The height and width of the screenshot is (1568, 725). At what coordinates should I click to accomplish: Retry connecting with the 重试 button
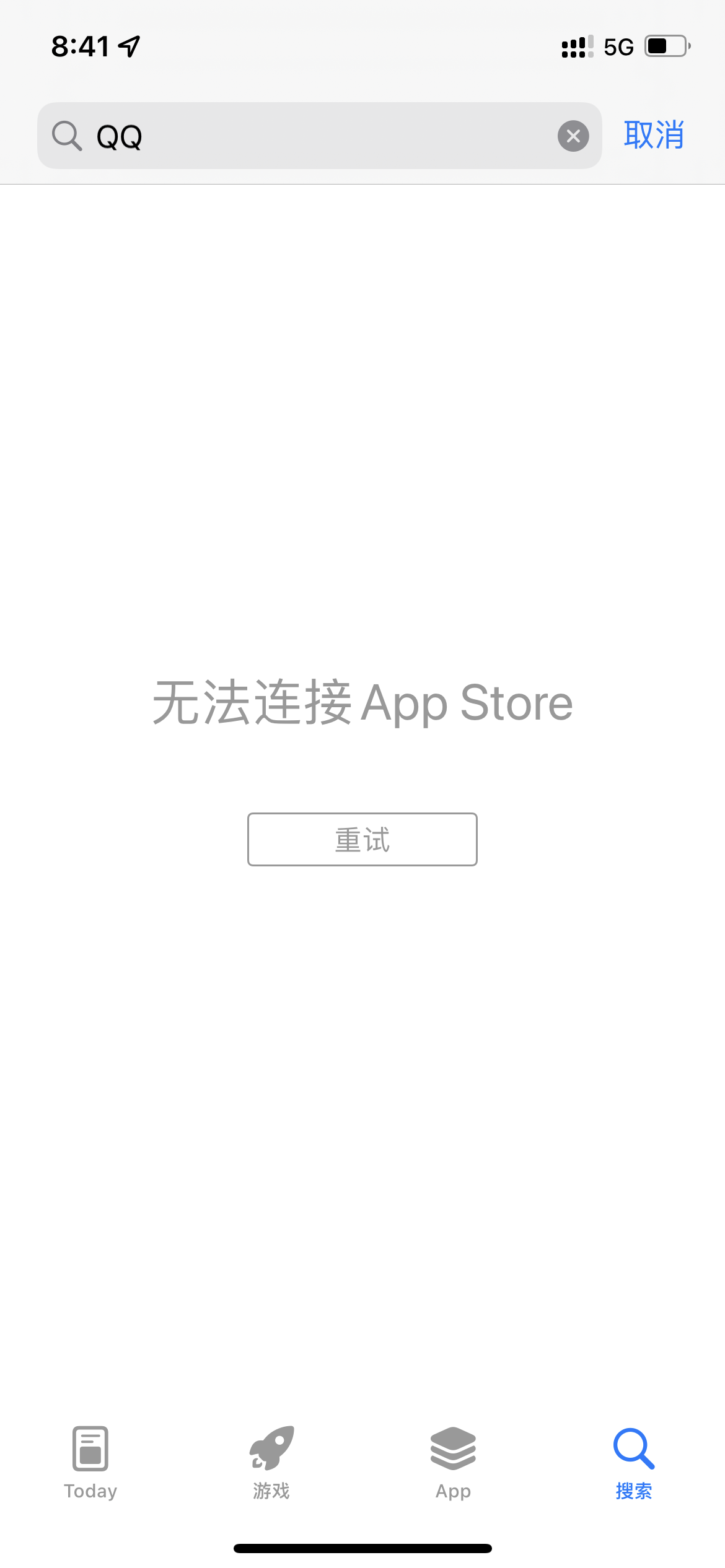click(362, 839)
